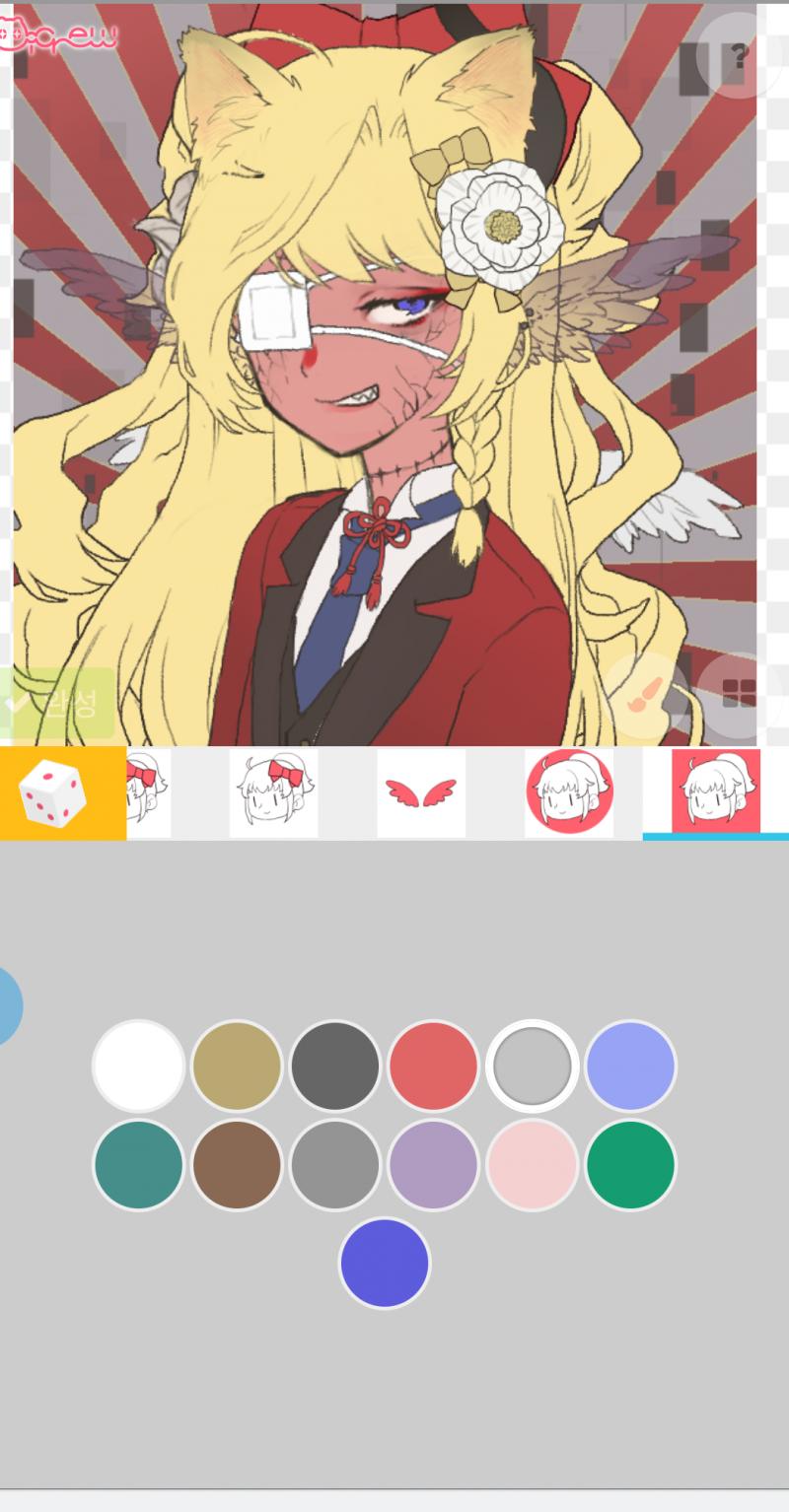This screenshot has width=789, height=1512.
Task: Select the red wings category tab
Action: [421, 793]
